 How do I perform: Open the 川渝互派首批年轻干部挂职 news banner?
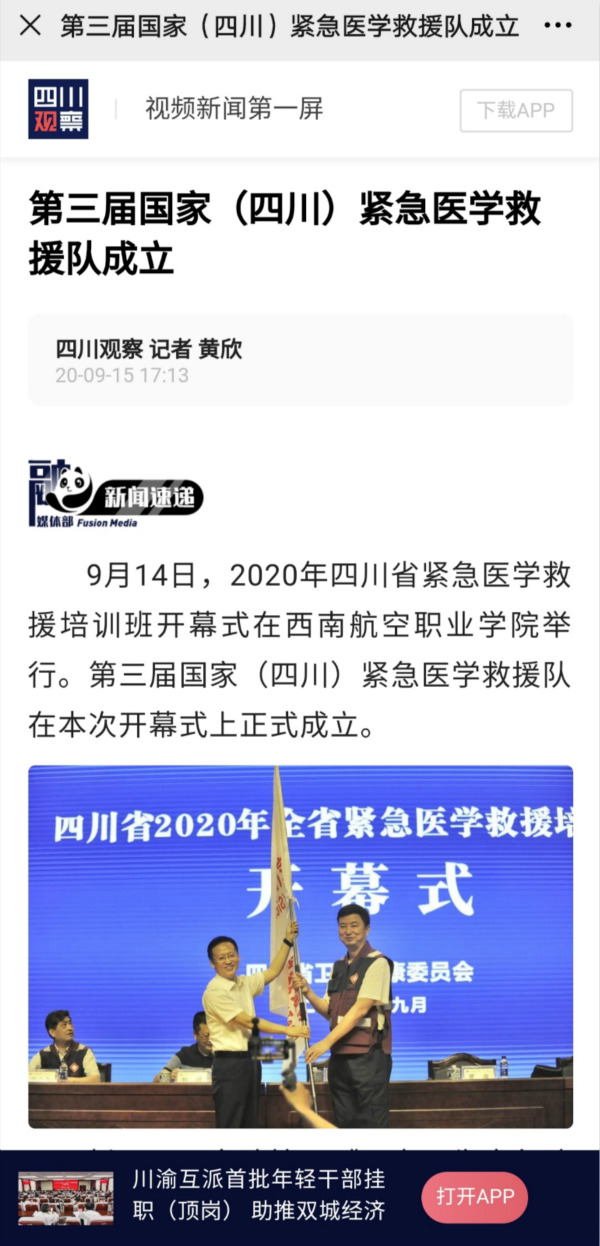pyautogui.click(x=257, y=1195)
